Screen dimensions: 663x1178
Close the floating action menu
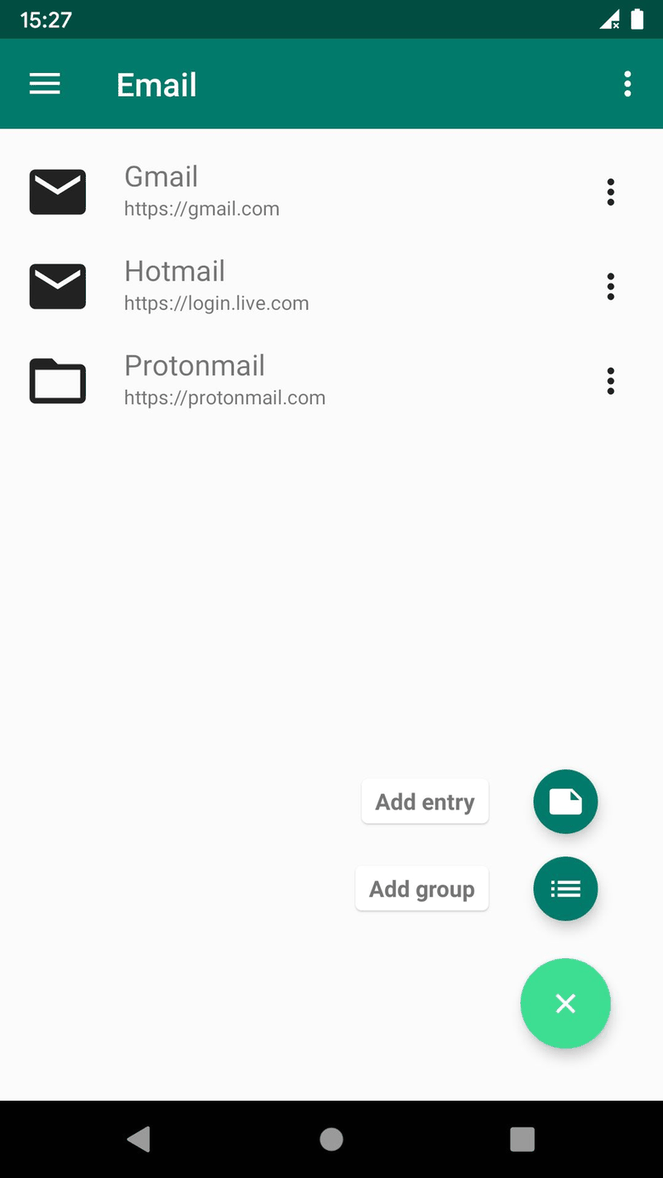click(x=565, y=1003)
